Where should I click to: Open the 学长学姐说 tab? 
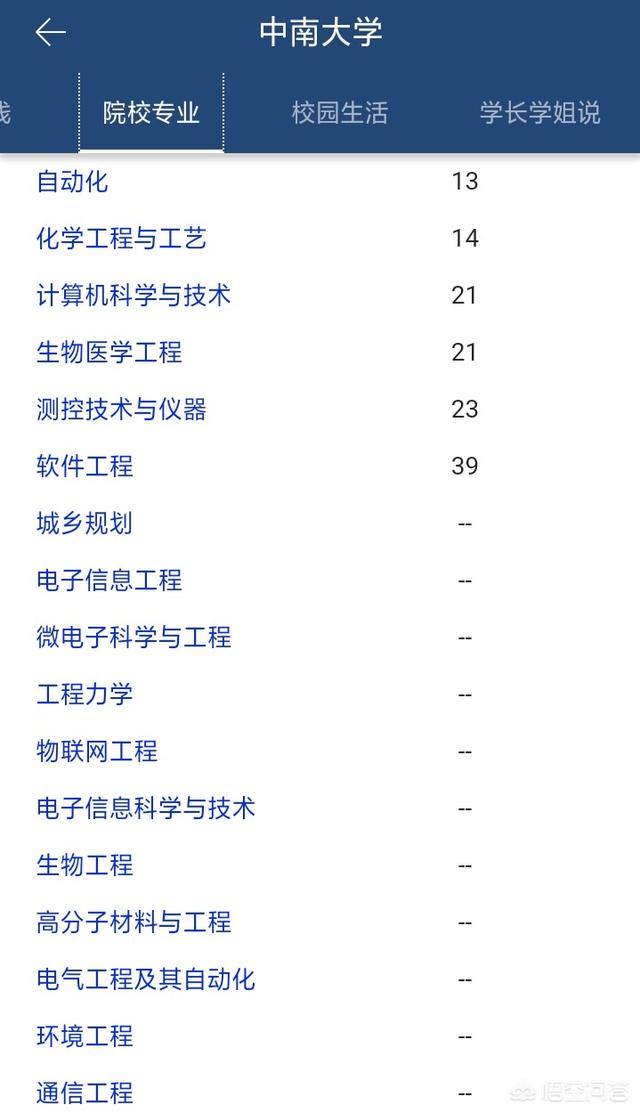coord(540,113)
